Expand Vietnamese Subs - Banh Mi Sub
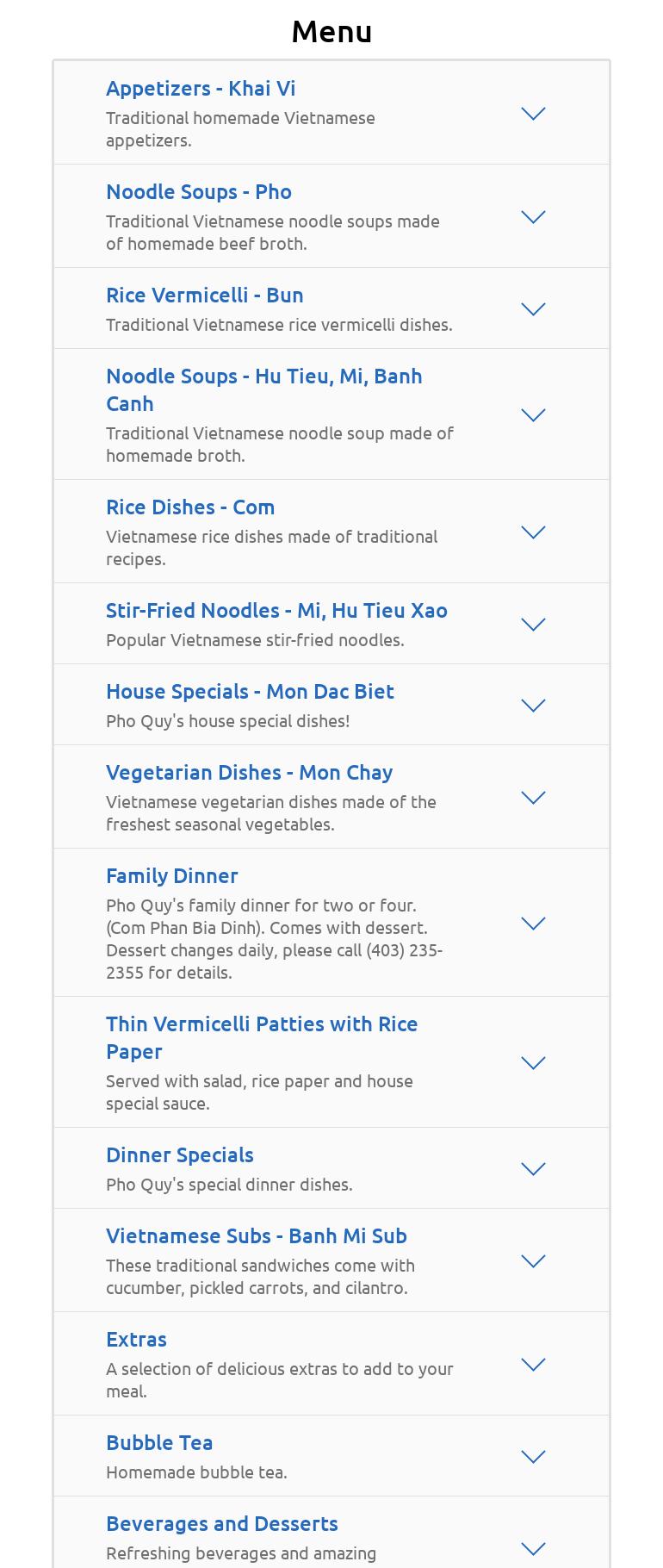 533,1261
